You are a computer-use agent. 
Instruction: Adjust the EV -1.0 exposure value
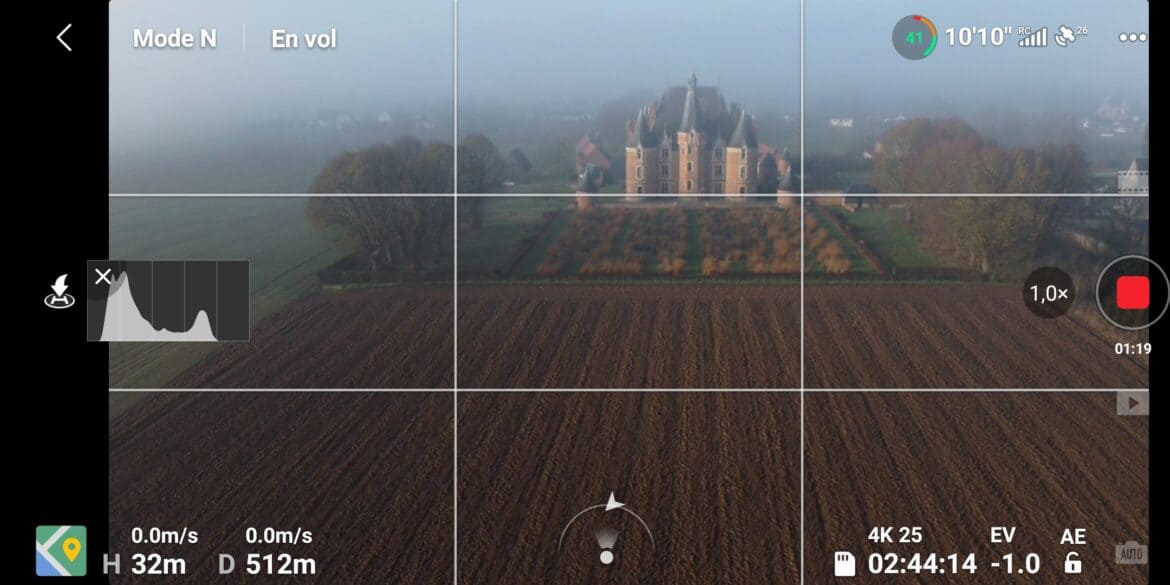pos(1014,552)
